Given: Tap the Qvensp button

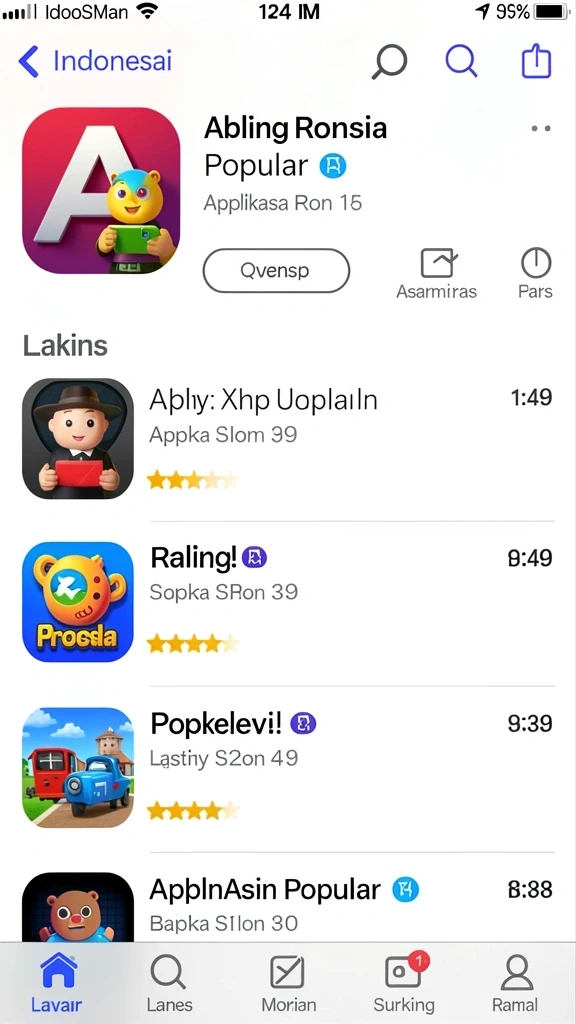Looking at the screenshot, I should click(276, 270).
